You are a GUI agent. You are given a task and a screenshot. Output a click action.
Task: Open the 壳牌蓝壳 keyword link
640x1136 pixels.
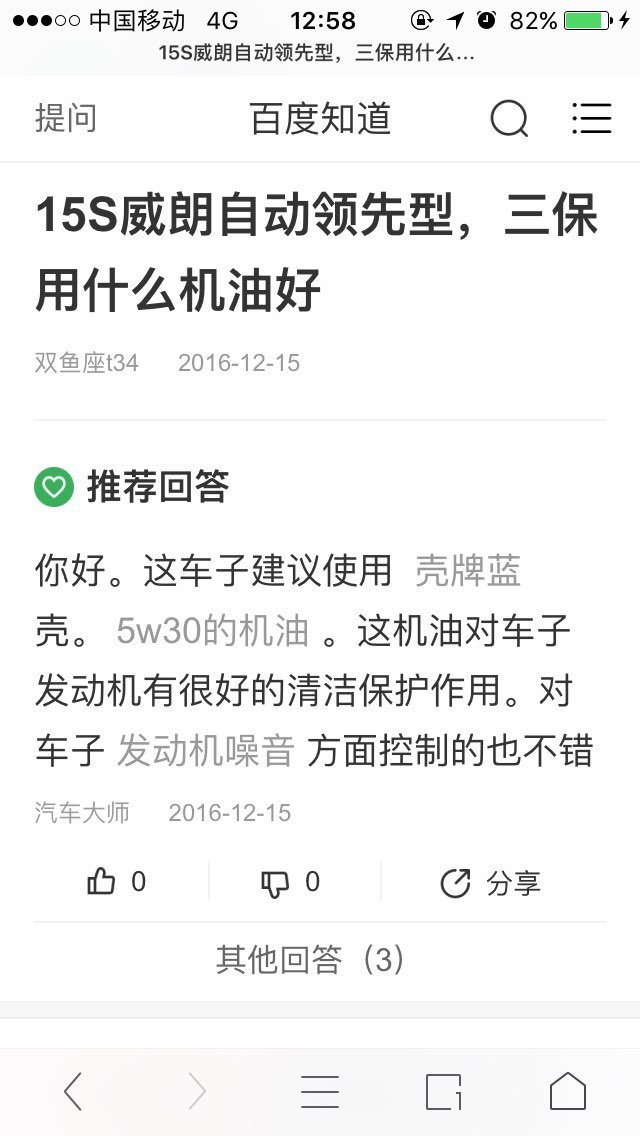[x=467, y=571]
